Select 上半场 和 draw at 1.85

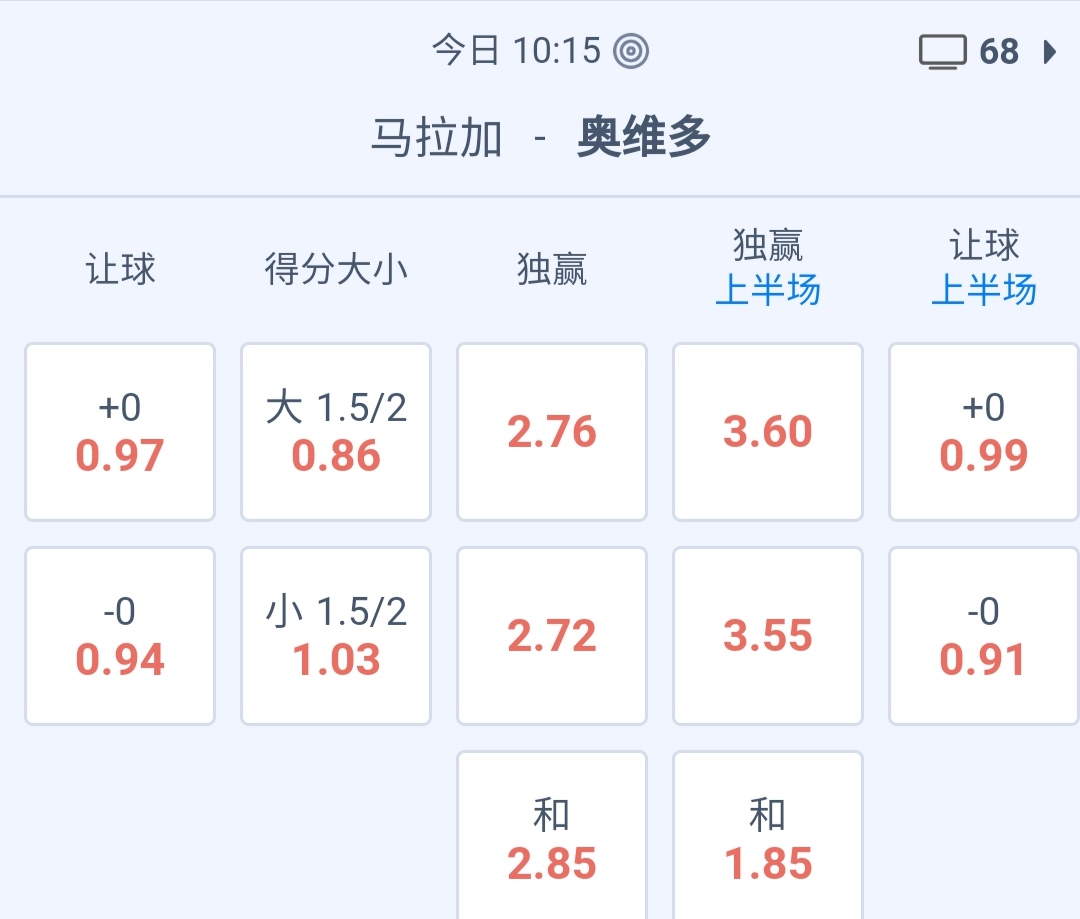coord(768,838)
